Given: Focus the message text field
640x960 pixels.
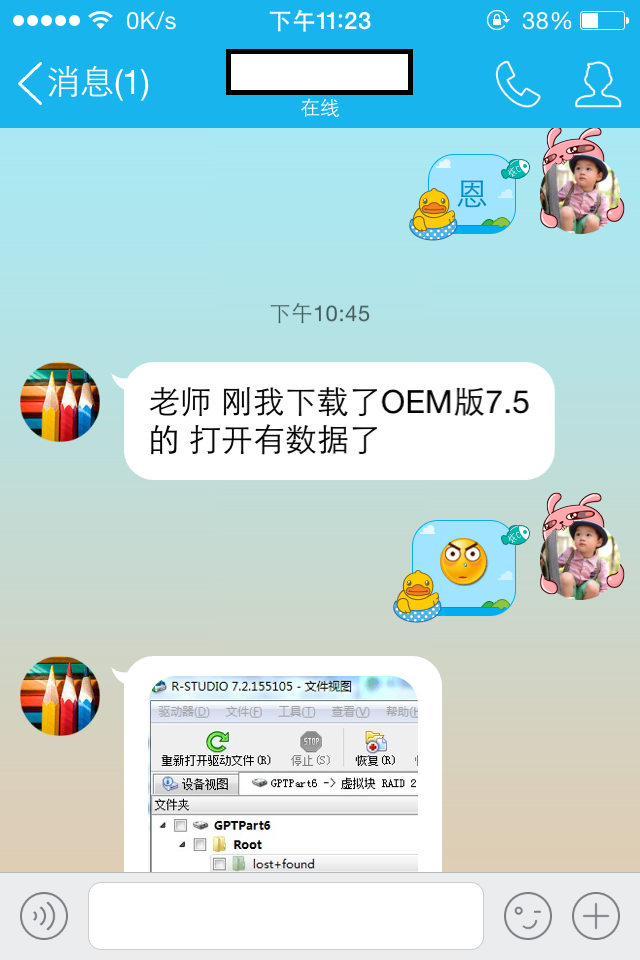Looking at the screenshot, I should click(286, 915).
